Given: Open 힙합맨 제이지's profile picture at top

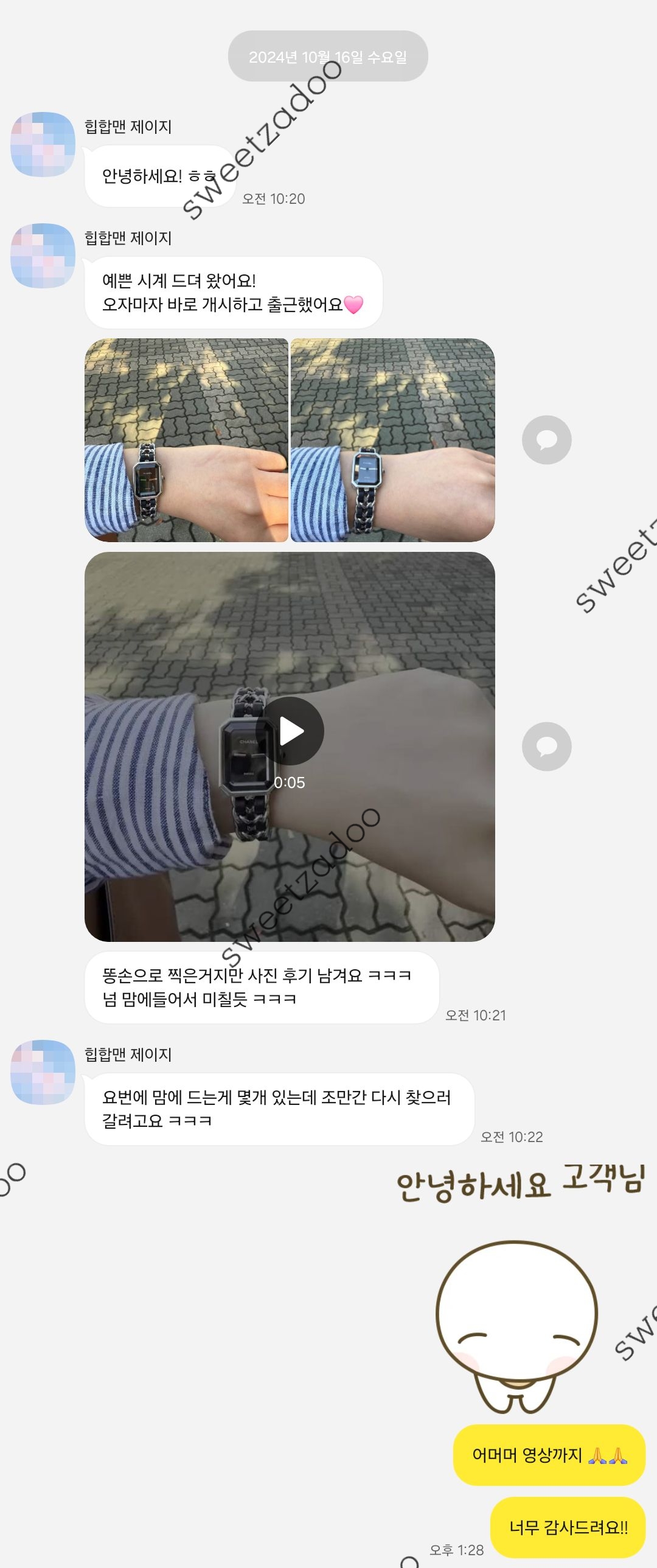Looking at the screenshot, I should tap(43, 144).
